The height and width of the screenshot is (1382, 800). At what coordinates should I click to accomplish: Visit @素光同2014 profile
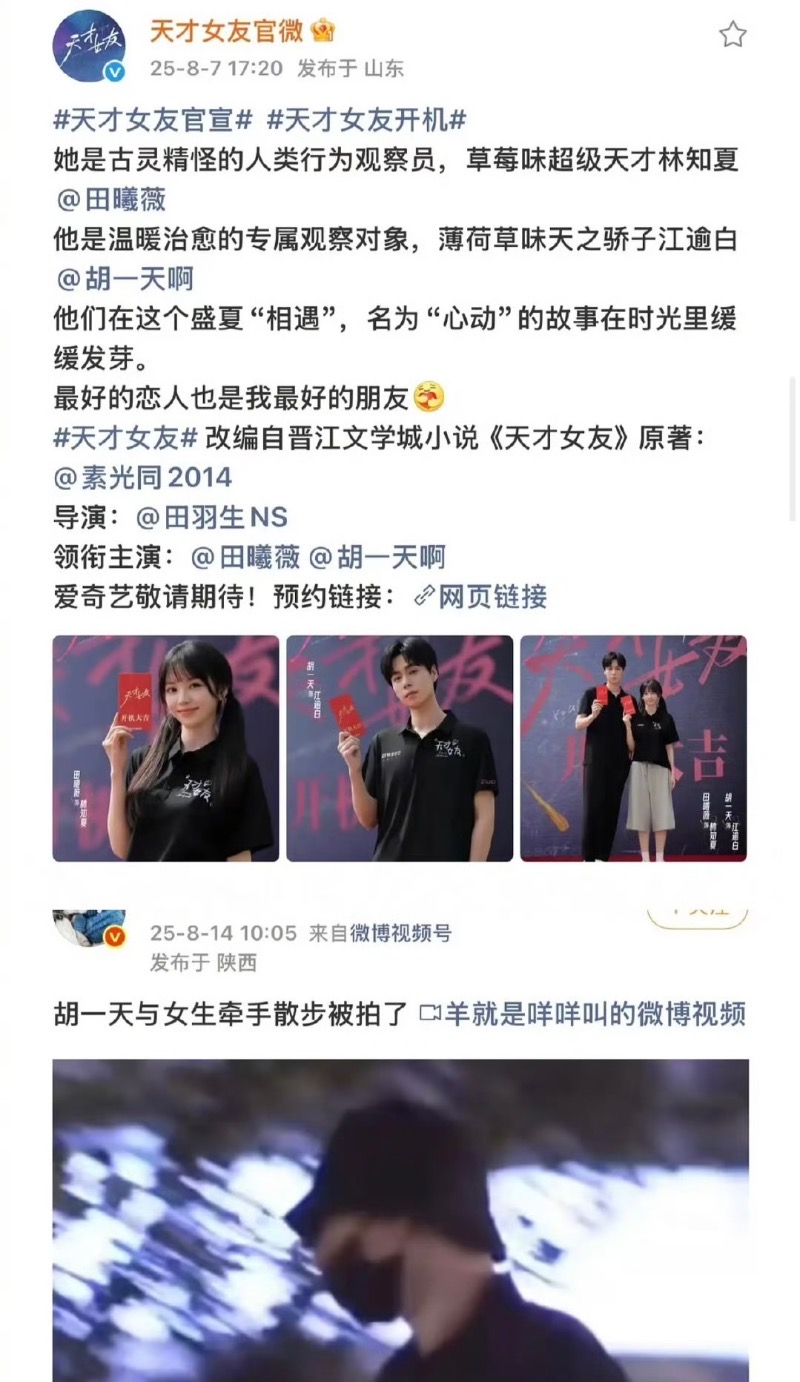click(x=142, y=477)
